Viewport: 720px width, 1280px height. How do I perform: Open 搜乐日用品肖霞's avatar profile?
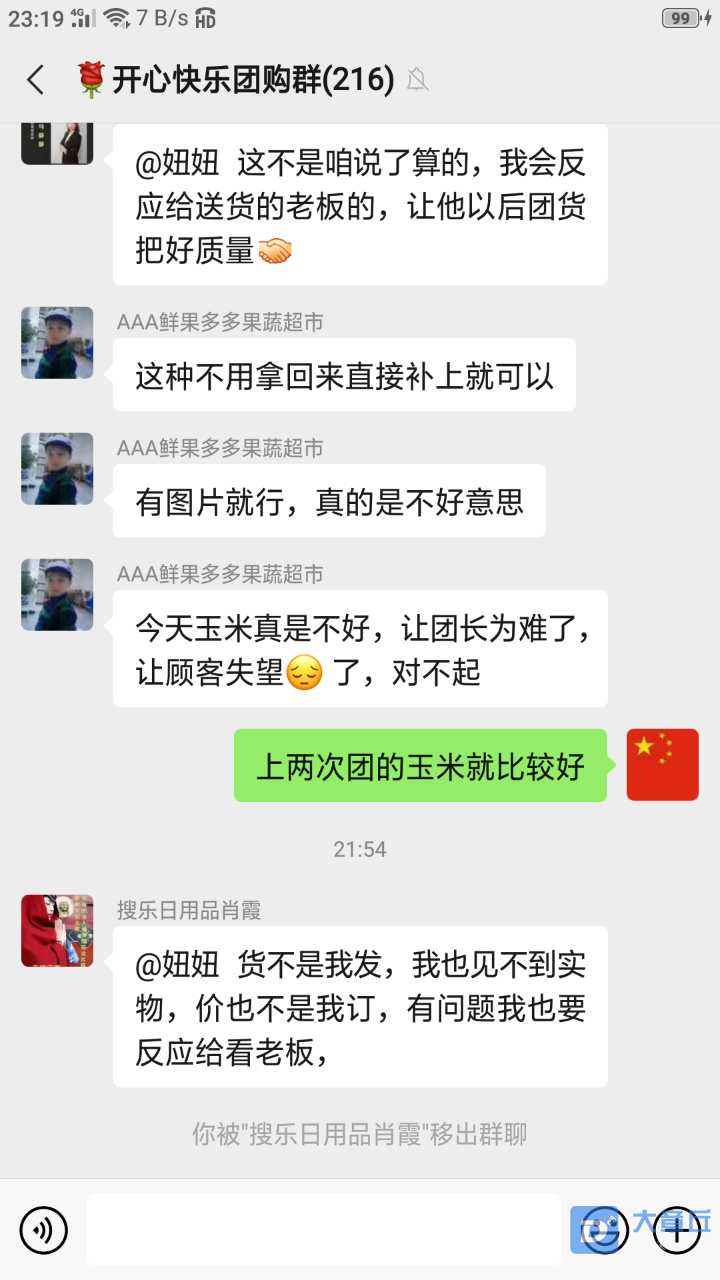[57, 931]
